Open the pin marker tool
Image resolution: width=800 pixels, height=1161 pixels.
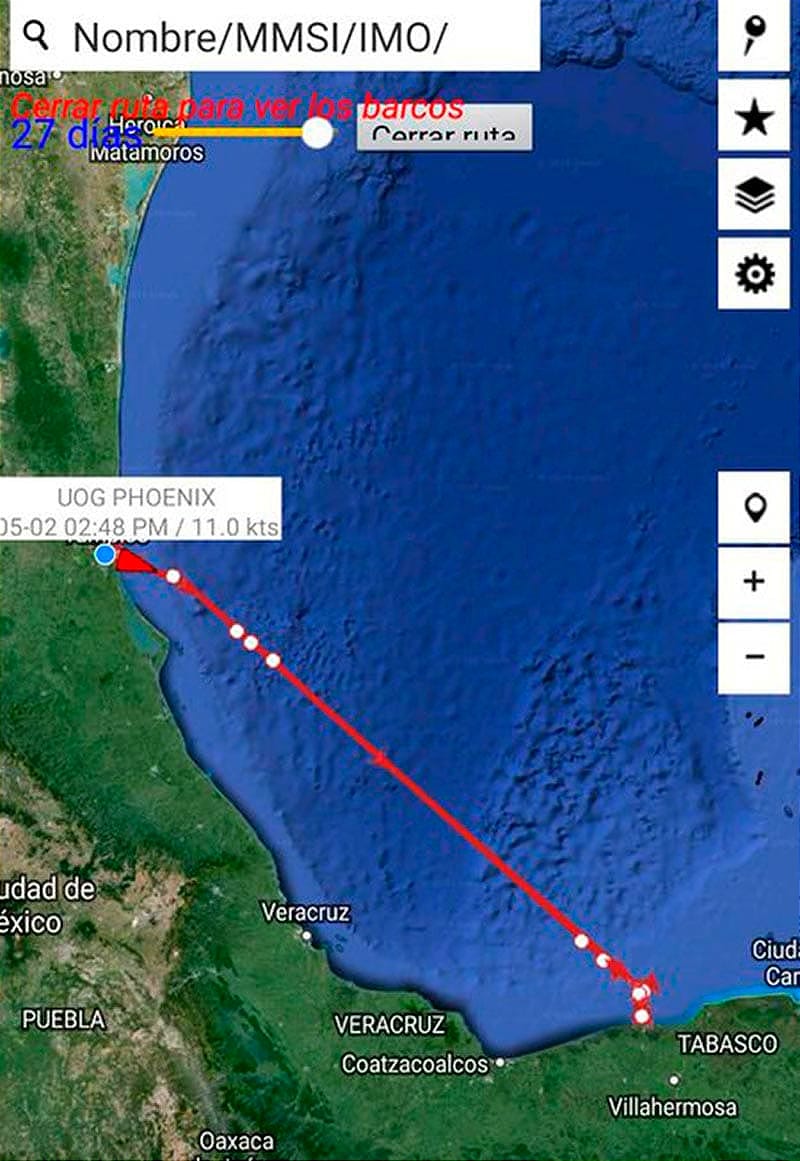click(x=754, y=36)
